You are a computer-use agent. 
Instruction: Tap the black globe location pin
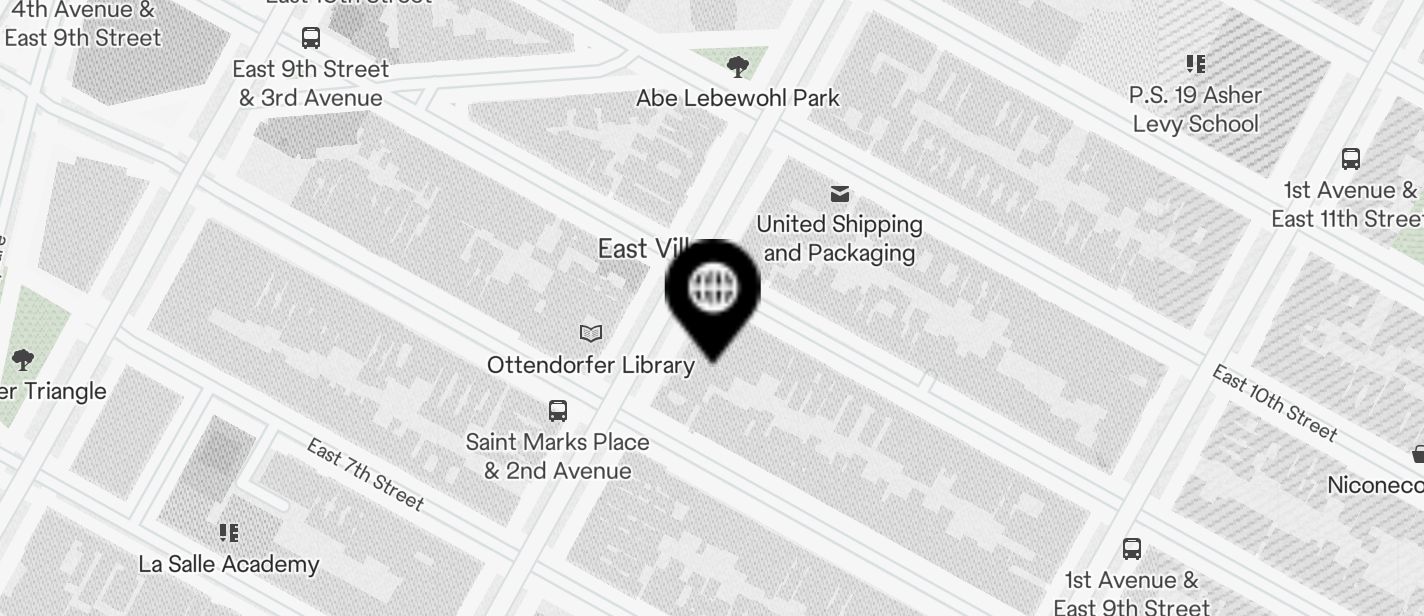(x=713, y=291)
